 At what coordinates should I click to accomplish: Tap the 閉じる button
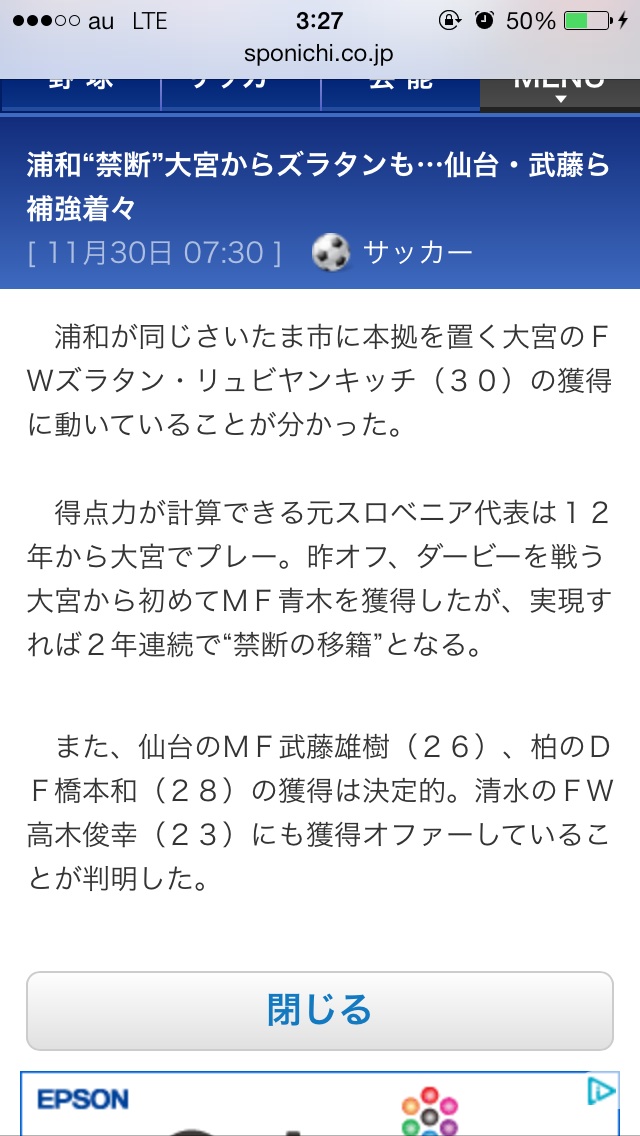pyautogui.click(x=320, y=1011)
